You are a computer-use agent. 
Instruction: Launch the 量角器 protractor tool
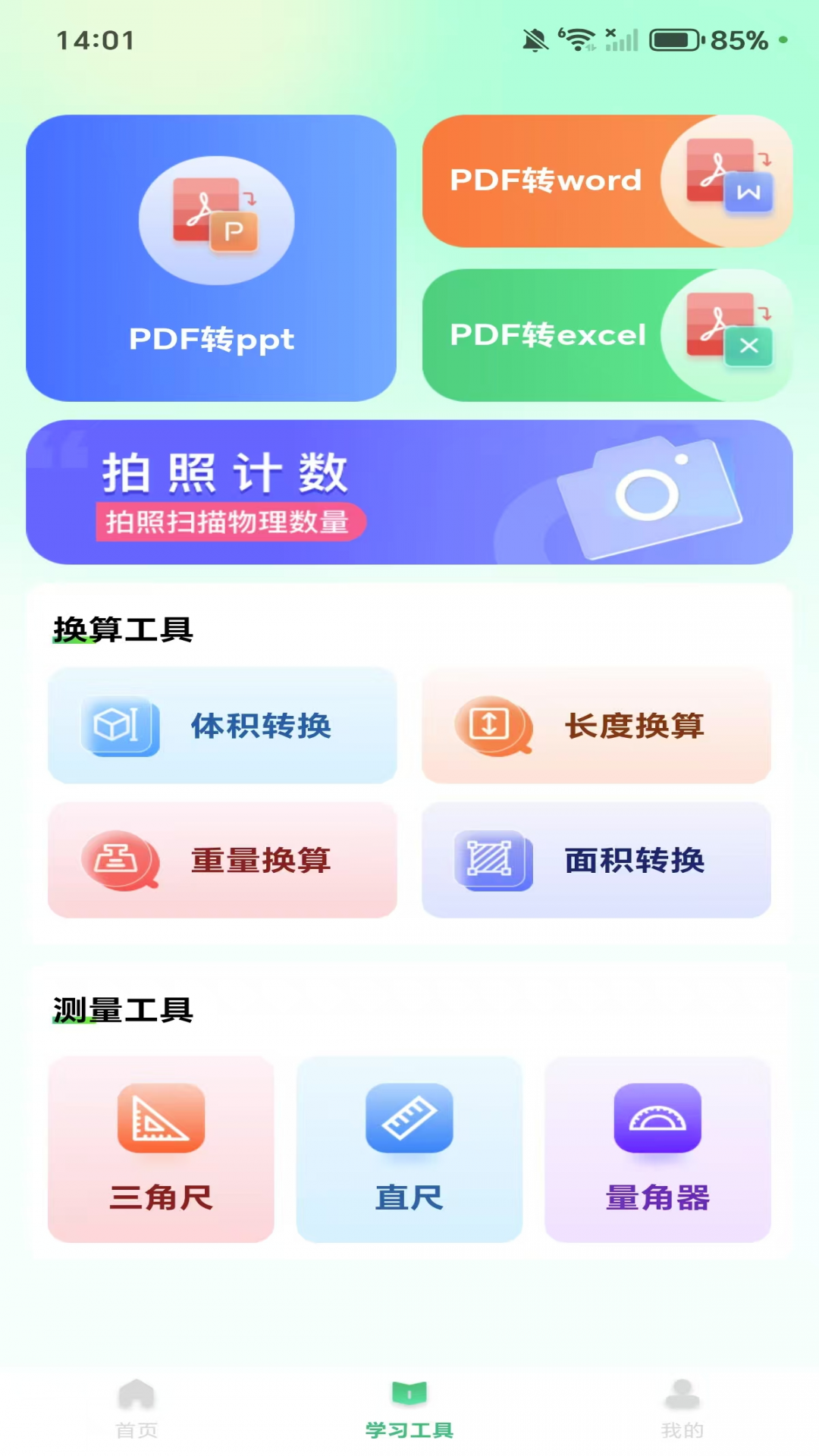pyautogui.click(x=657, y=1149)
